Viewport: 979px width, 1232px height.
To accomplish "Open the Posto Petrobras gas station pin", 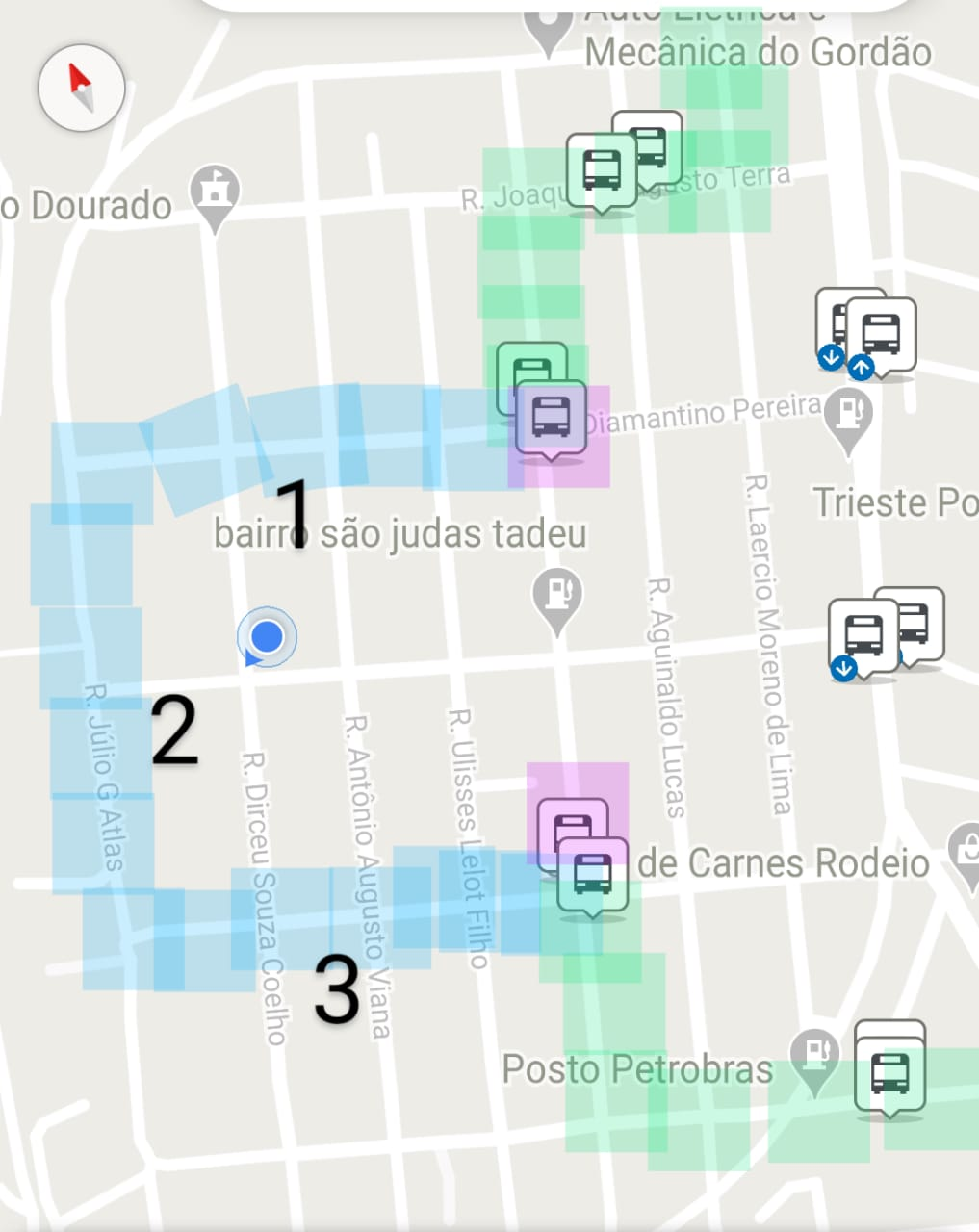I will tap(814, 1056).
